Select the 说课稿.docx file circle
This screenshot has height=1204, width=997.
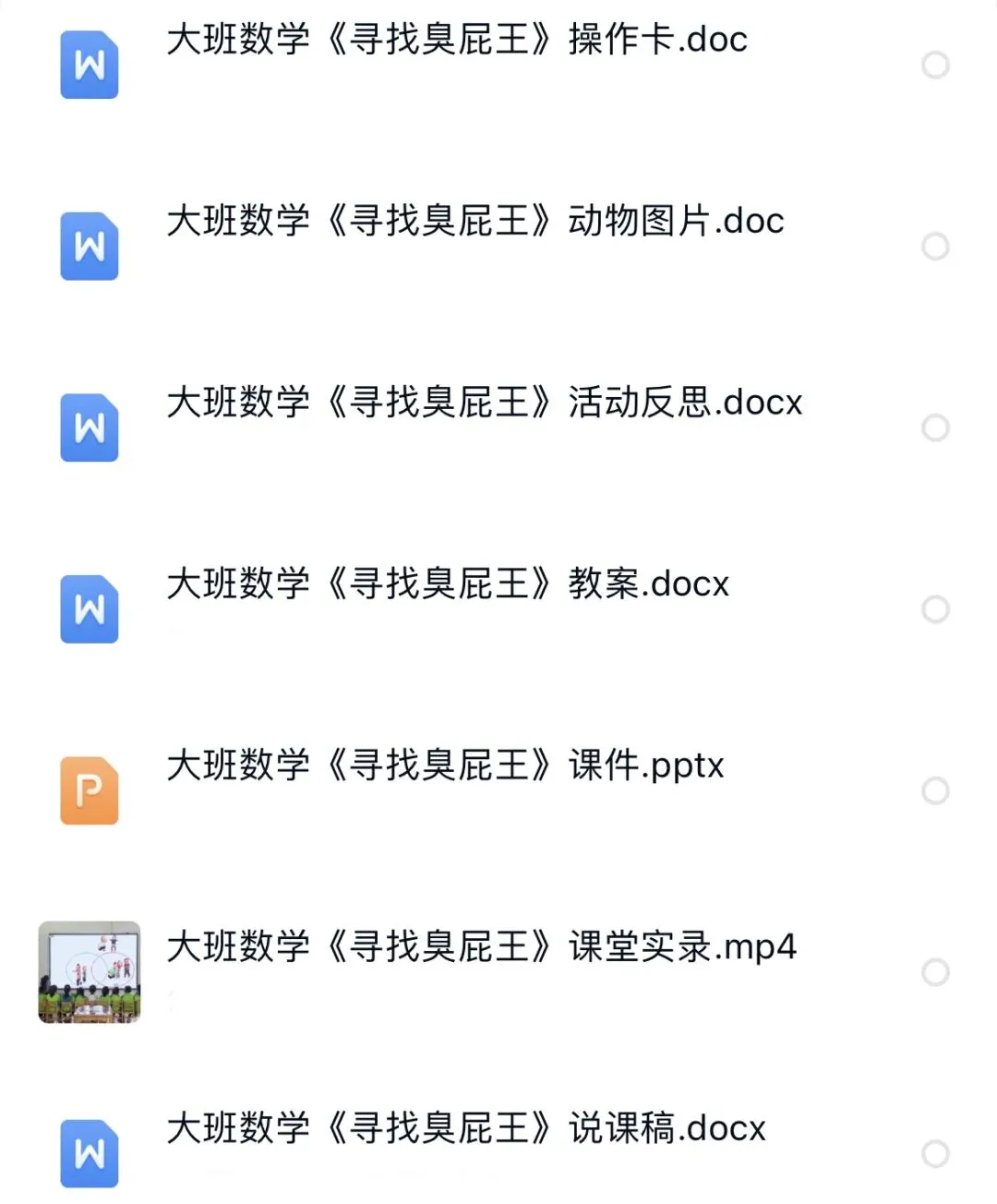(x=935, y=1153)
